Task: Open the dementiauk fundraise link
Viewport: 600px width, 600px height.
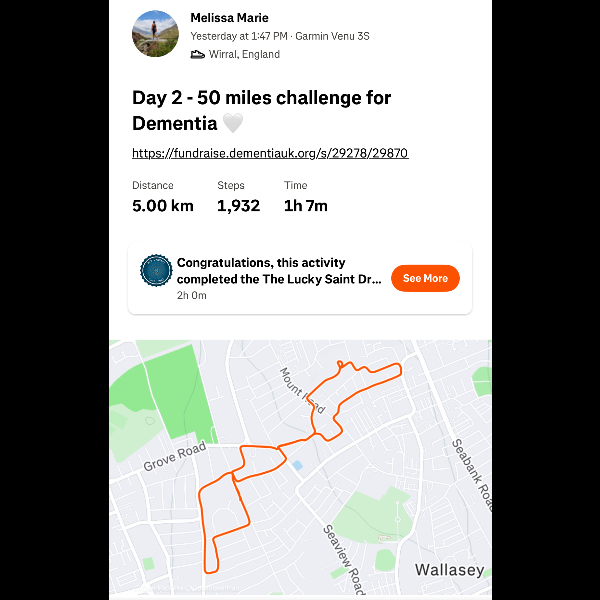Action: coord(270,153)
